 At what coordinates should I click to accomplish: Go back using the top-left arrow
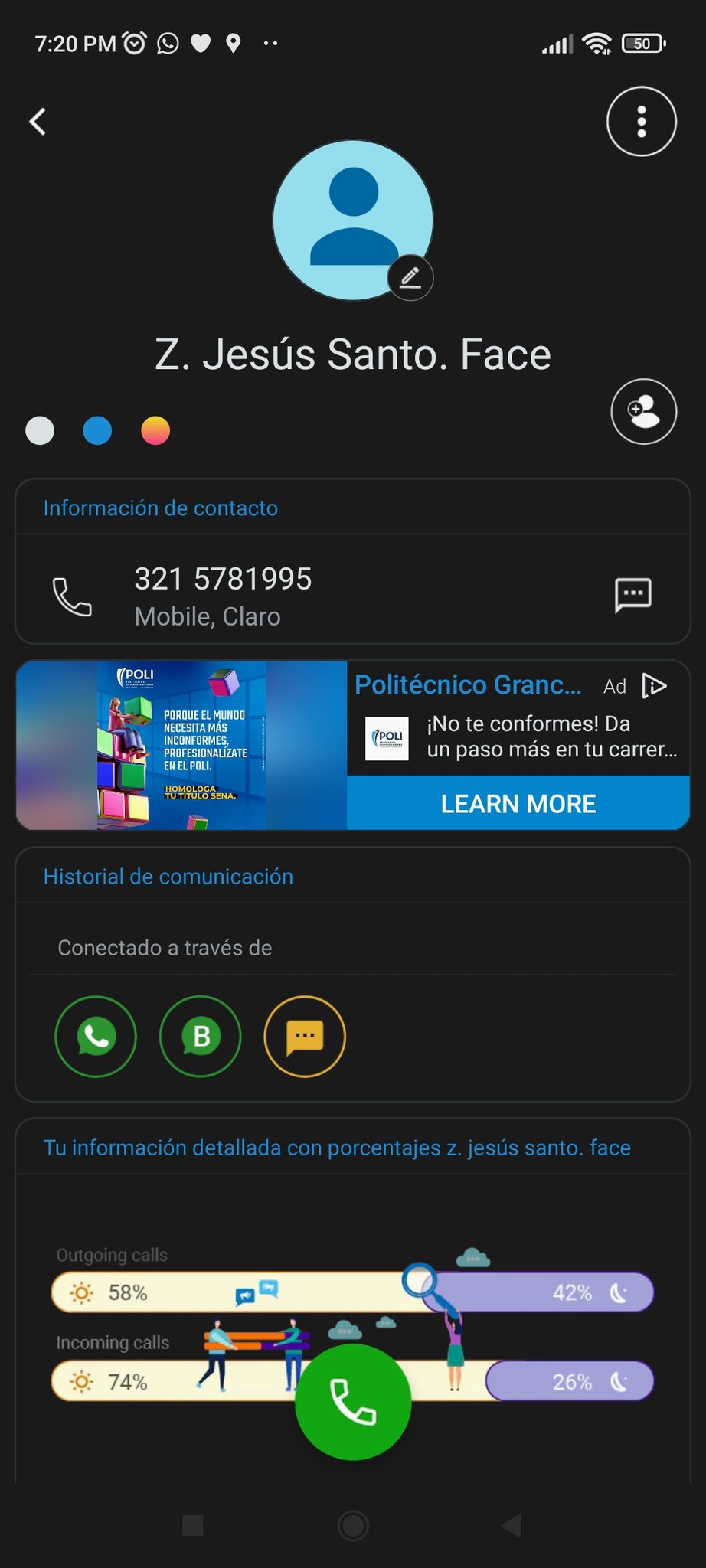(x=38, y=122)
